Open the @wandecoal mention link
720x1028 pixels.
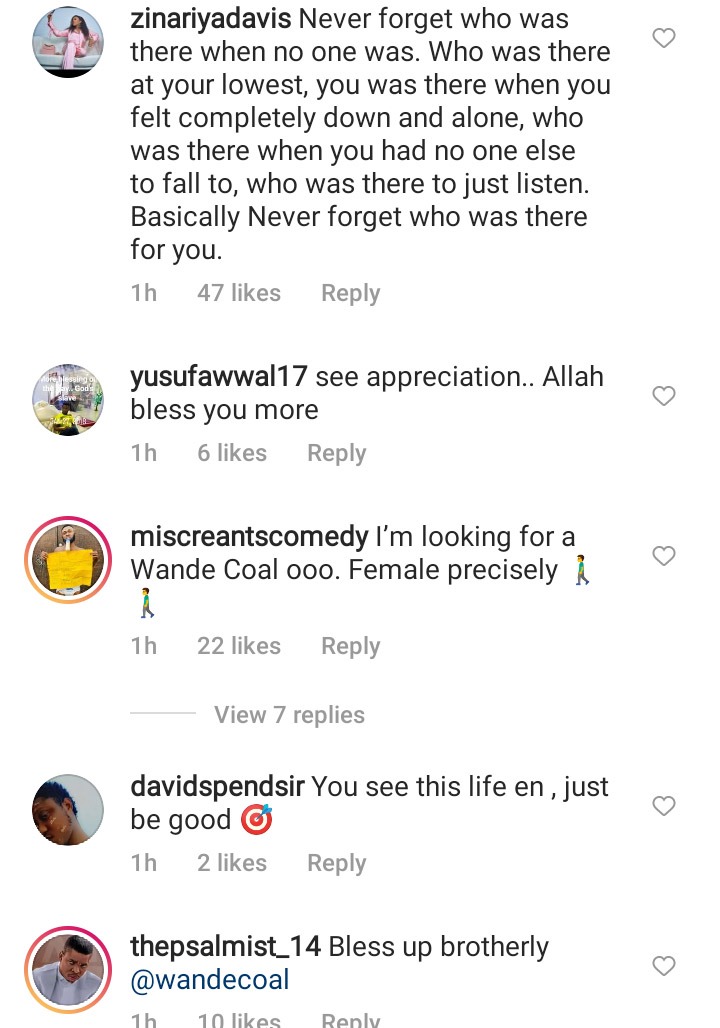[210, 980]
